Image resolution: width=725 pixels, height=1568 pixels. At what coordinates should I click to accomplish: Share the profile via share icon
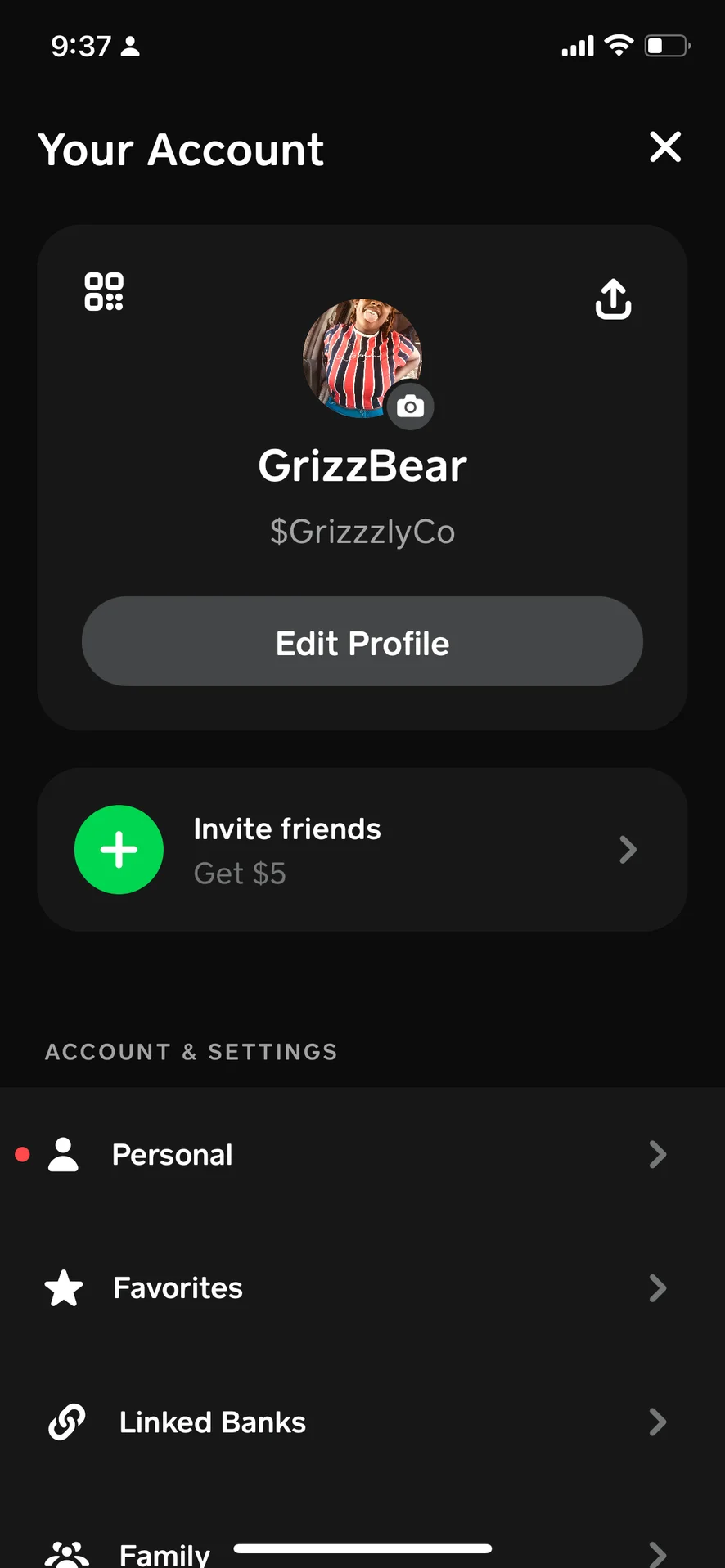pyautogui.click(x=613, y=299)
